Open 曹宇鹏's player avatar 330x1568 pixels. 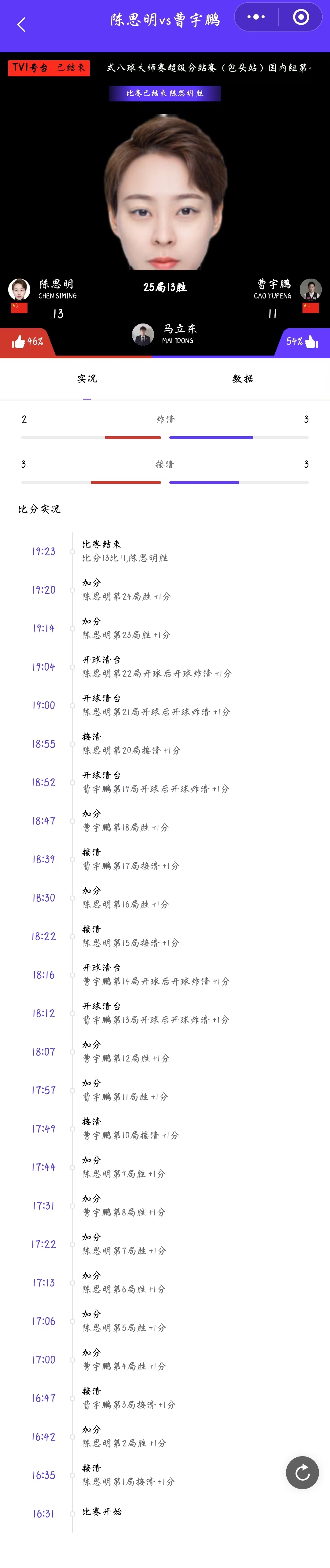pyautogui.click(x=310, y=289)
